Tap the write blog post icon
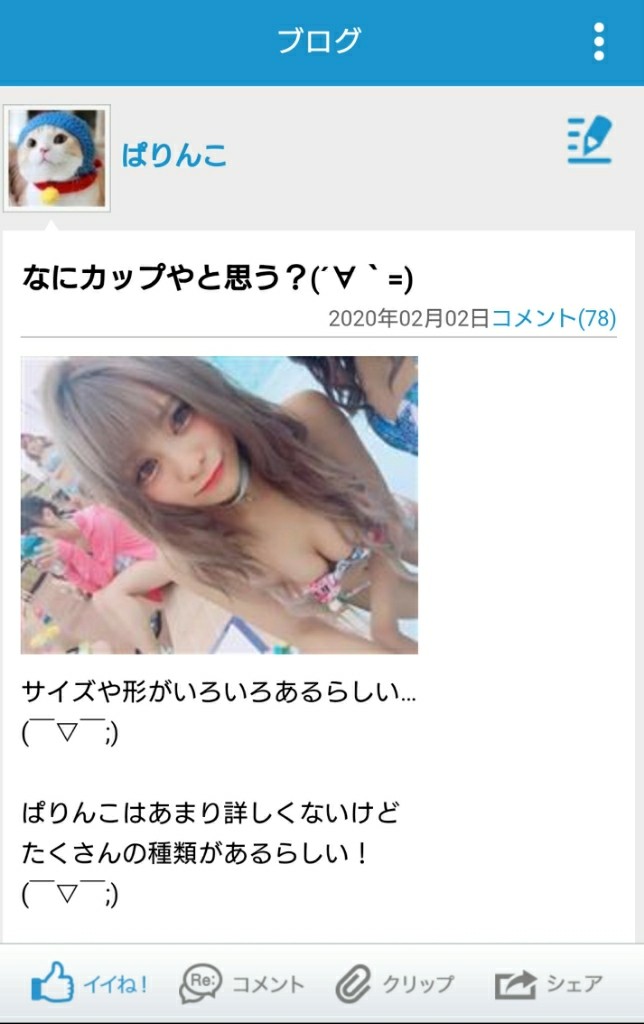Screen dimensions: 644x1024 (588, 141)
